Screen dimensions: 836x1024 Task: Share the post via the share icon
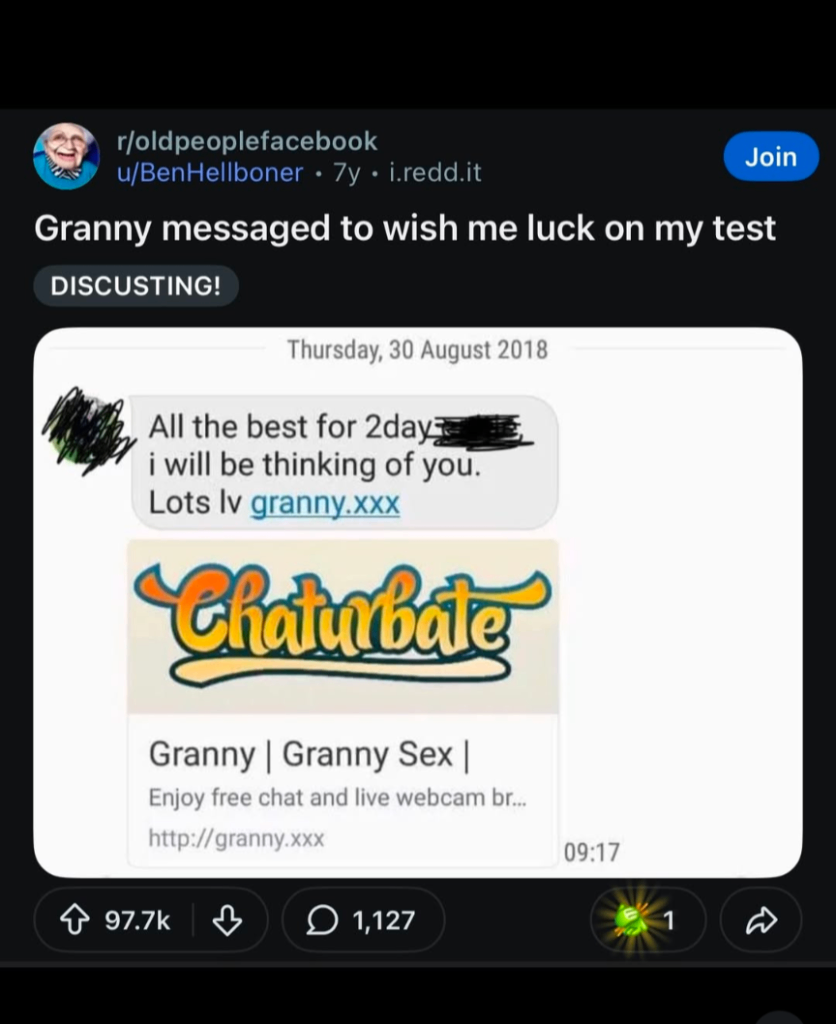tap(760, 919)
